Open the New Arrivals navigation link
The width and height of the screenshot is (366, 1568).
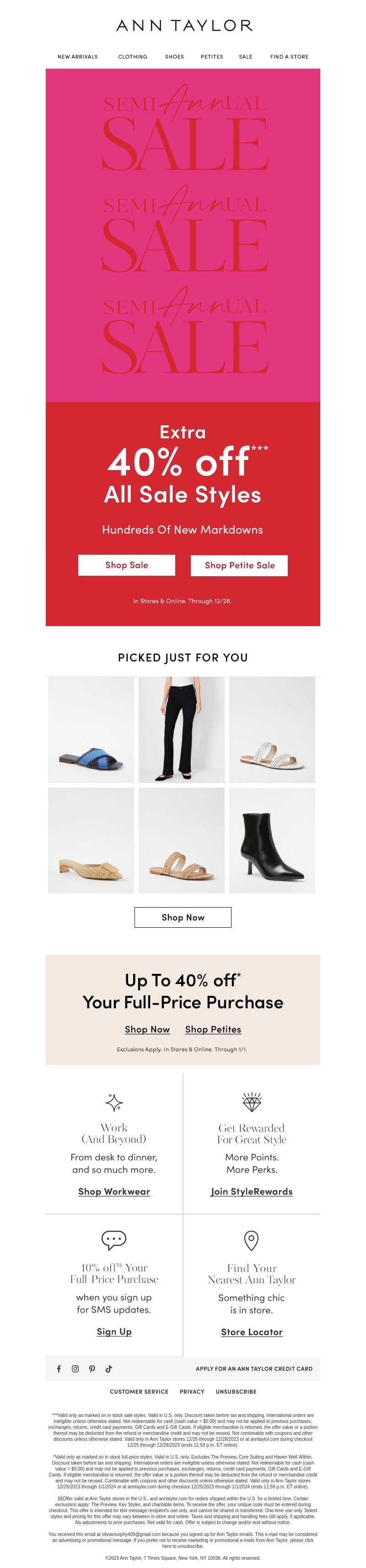click(x=77, y=57)
